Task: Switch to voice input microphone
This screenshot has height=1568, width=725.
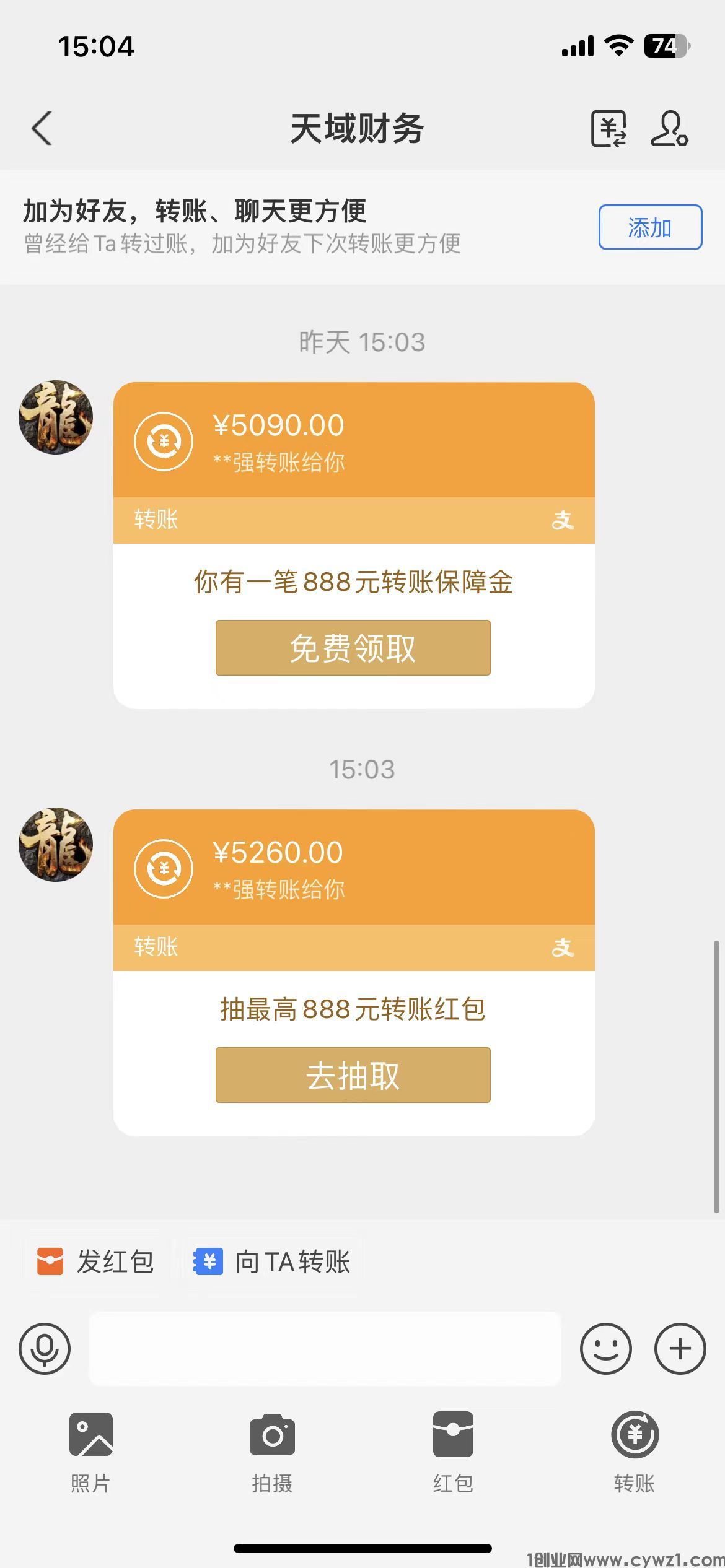Action: click(45, 1349)
